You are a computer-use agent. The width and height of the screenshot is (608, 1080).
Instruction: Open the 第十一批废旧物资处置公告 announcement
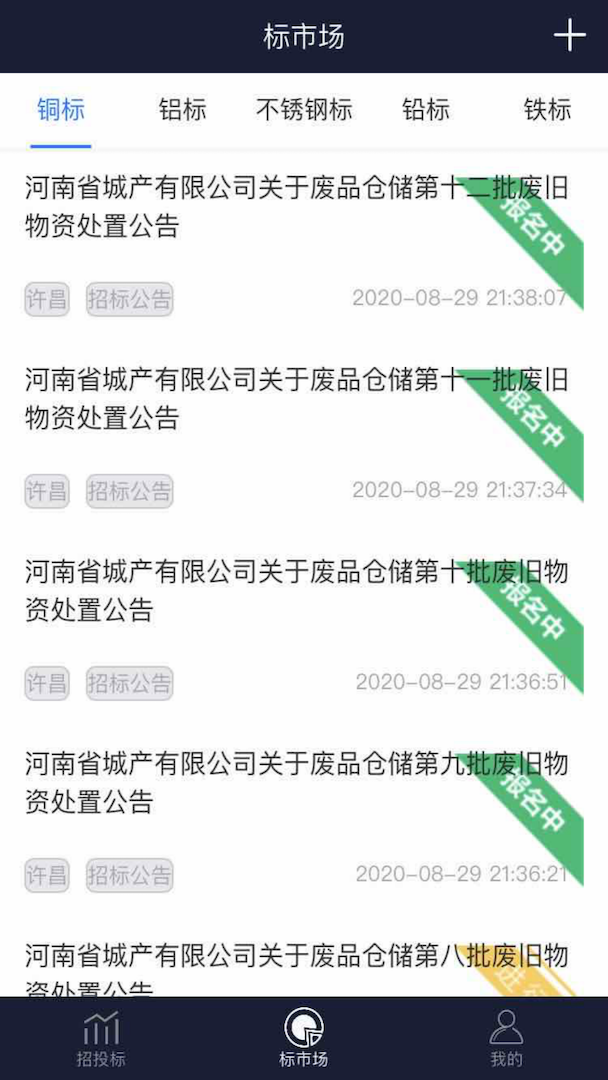[x=280, y=399]
